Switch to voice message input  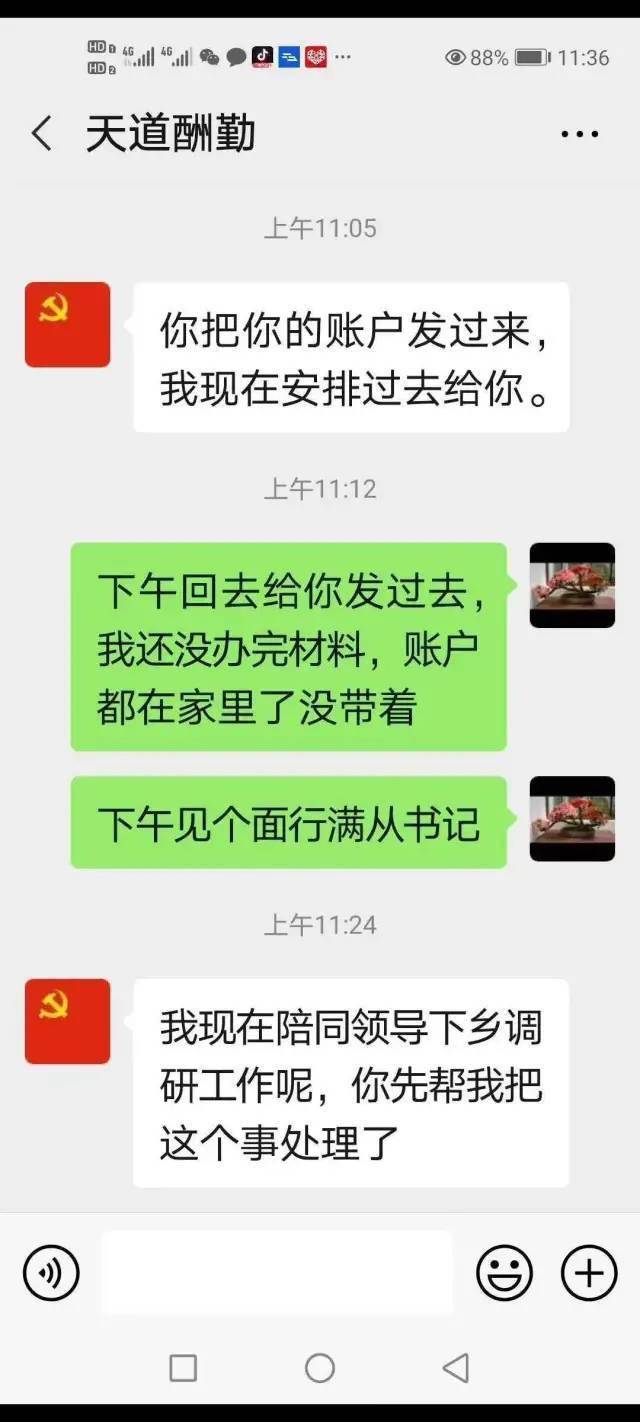point(51,1273)
